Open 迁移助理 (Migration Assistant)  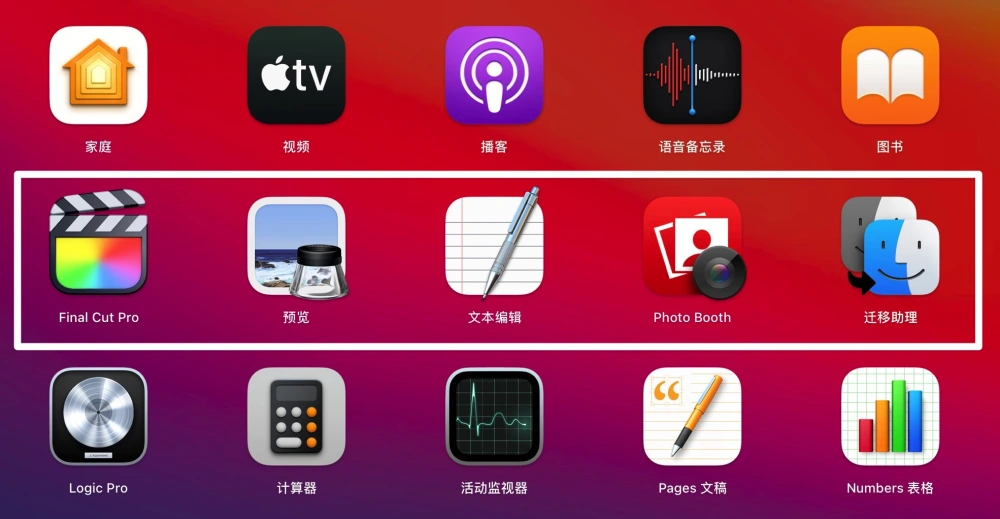tap(890, 247)
